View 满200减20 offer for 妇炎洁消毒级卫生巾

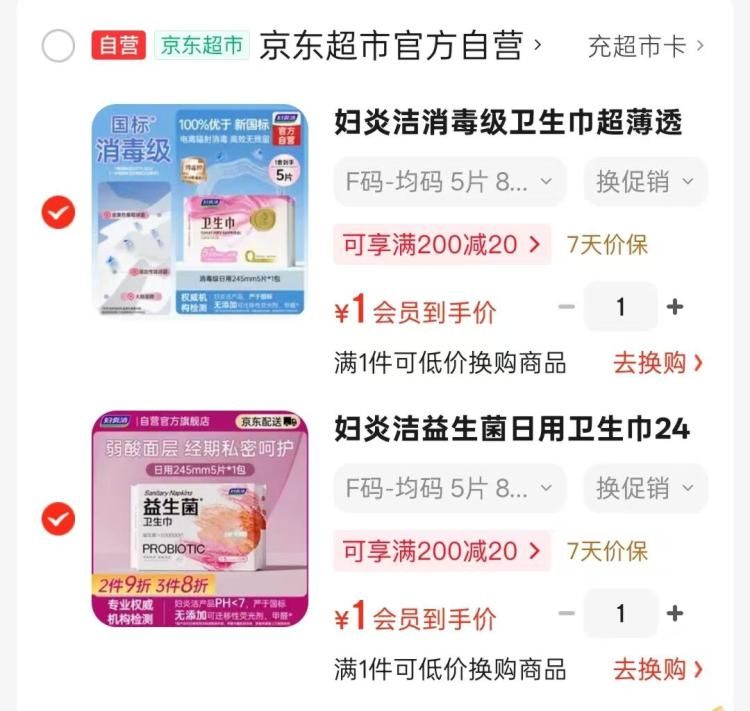pos(442,243)
